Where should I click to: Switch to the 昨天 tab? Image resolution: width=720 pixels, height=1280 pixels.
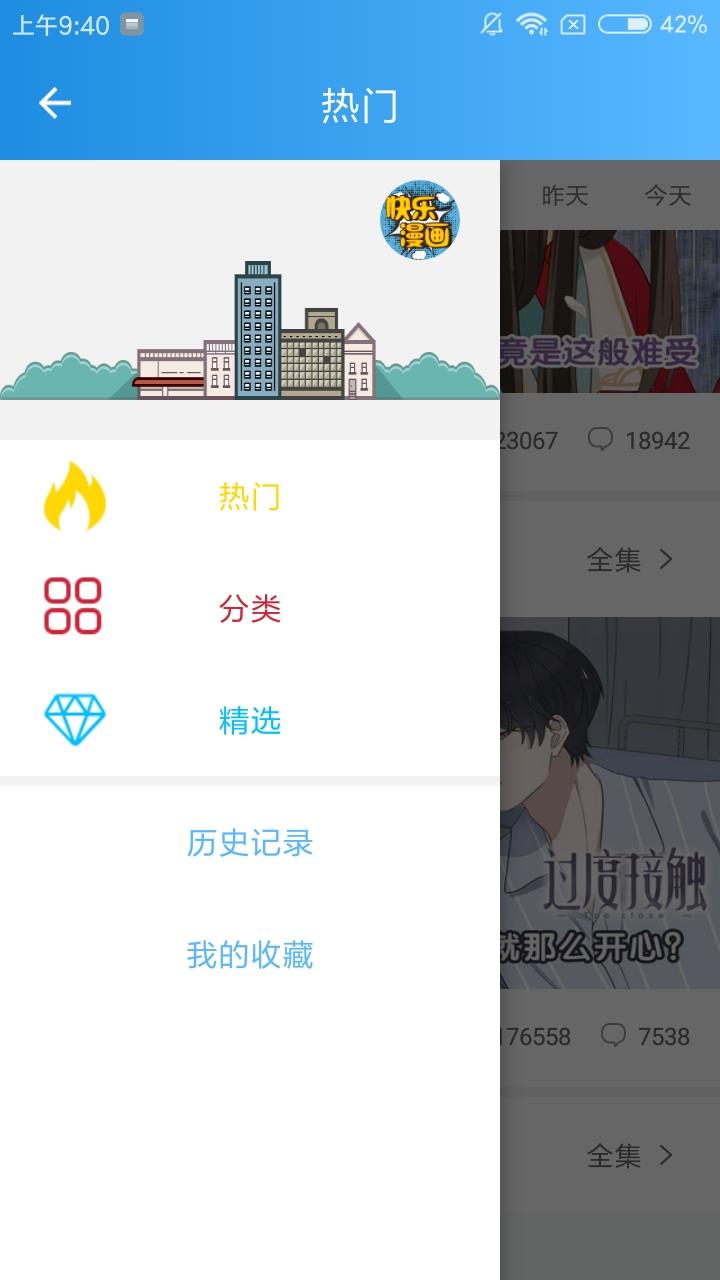(565, 196)
